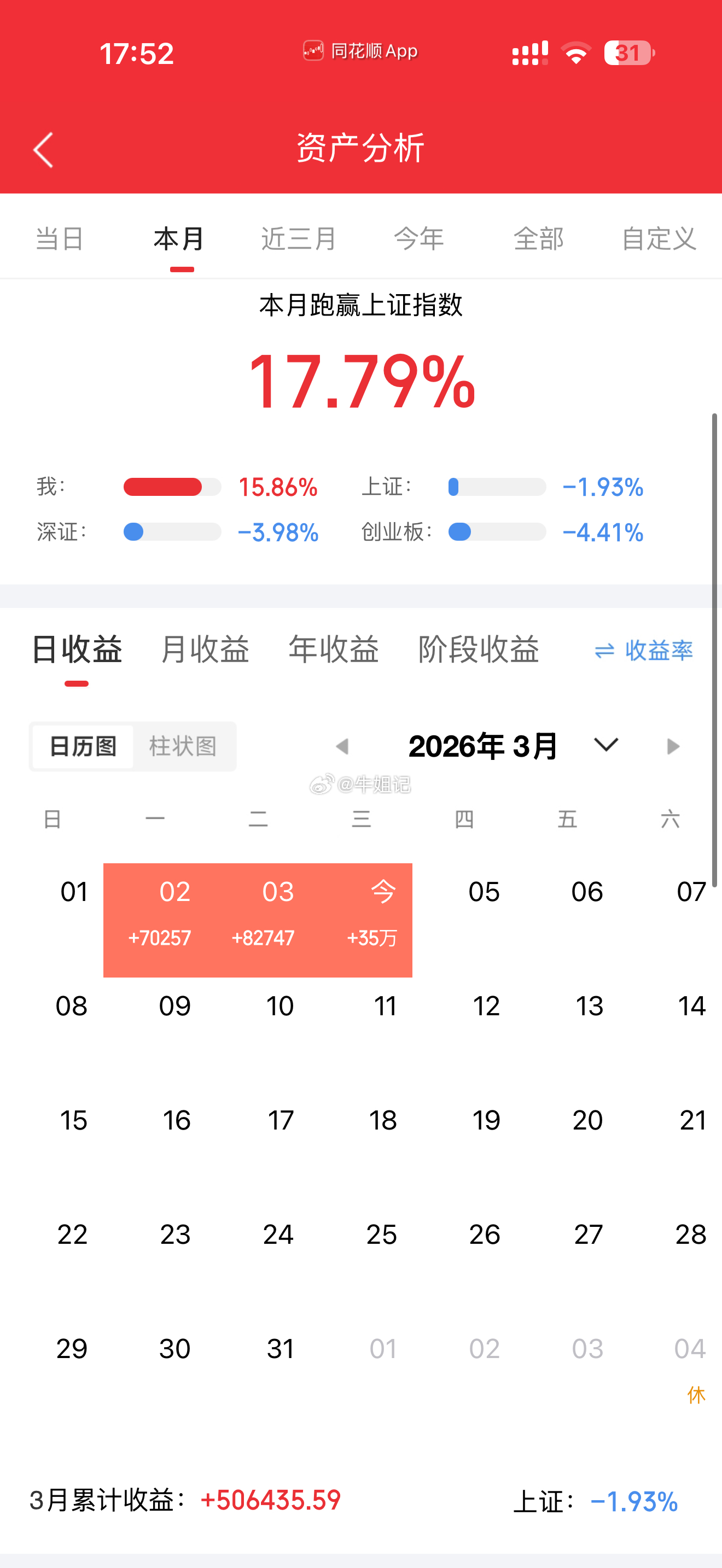The width and height of the screenshot is (722, 1568).
Task: Tap the back arrow on 资产分析 header
Action: (x=43, y=149)
